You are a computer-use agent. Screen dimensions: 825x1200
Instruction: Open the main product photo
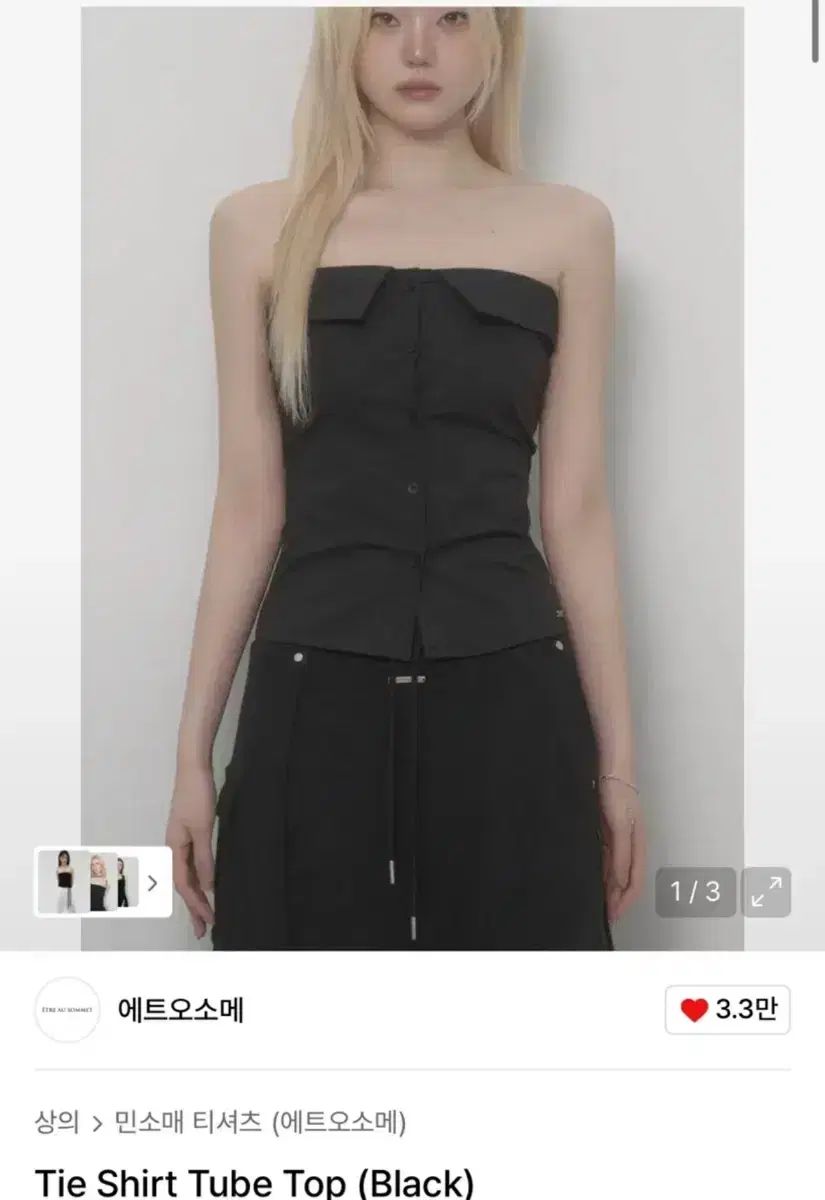click(x=412, y=450)
